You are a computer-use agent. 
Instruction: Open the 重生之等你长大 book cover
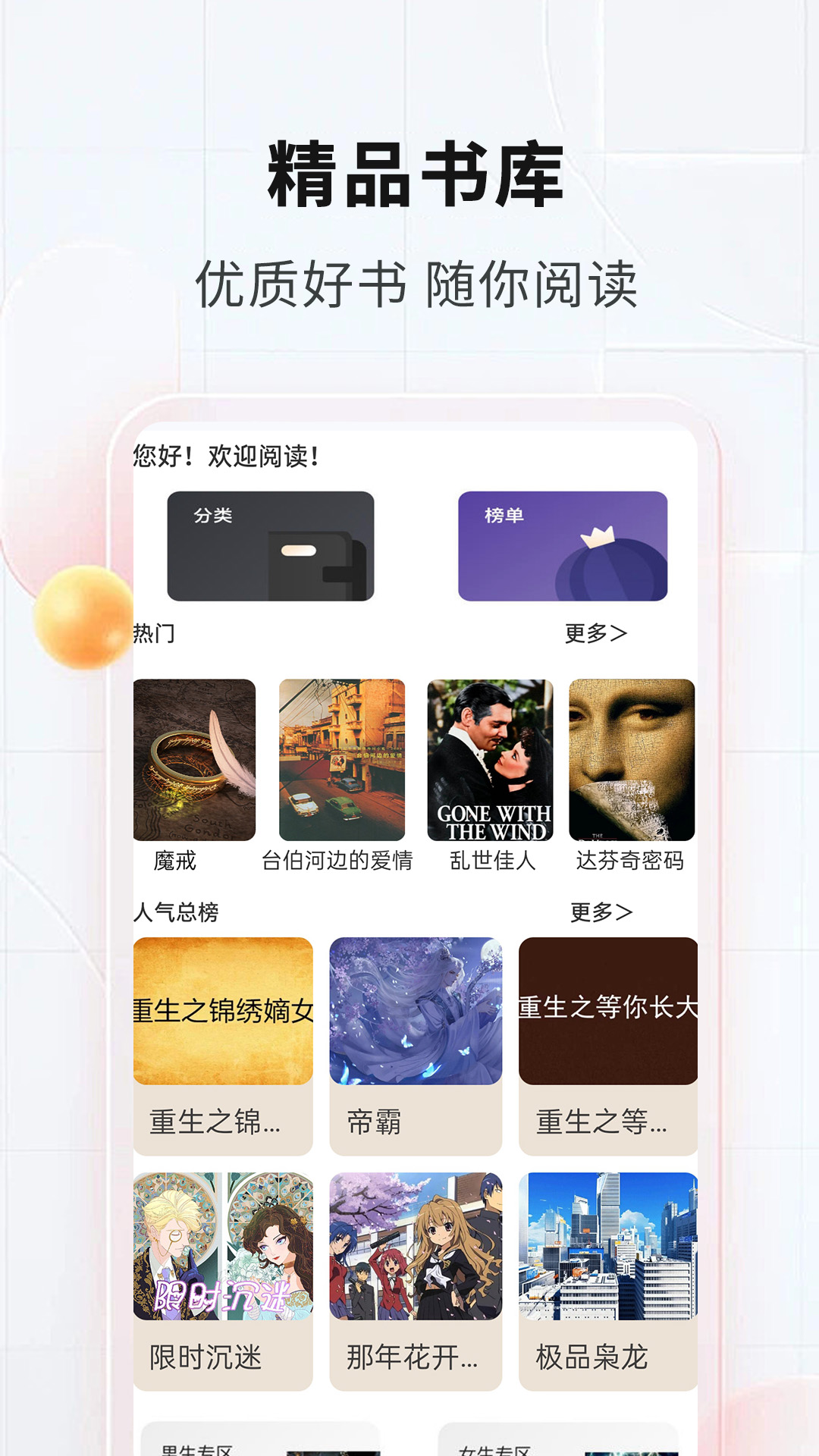(607, 1012)
